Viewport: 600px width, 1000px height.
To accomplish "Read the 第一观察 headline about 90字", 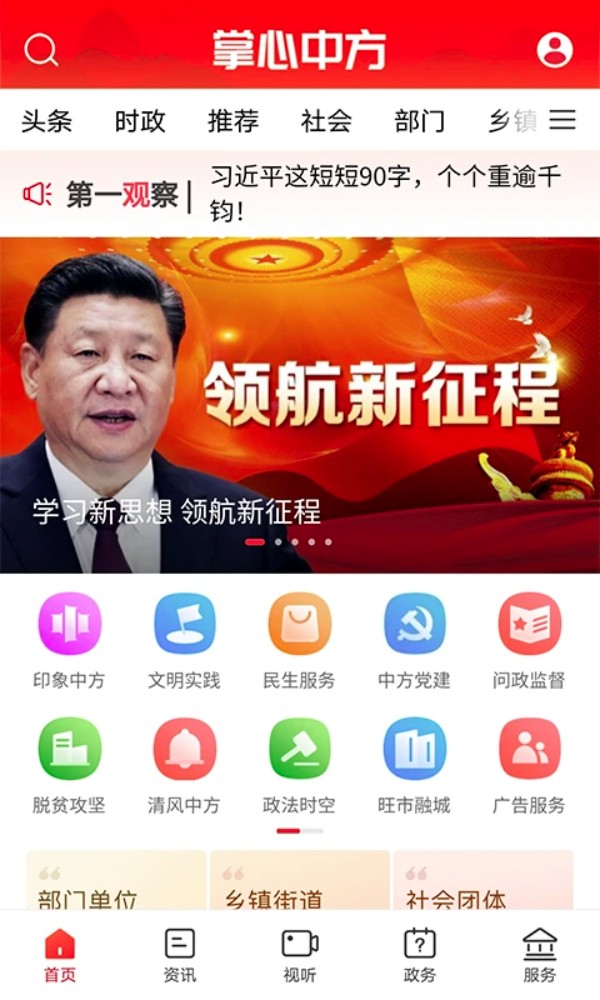I will tap(385, 194).
